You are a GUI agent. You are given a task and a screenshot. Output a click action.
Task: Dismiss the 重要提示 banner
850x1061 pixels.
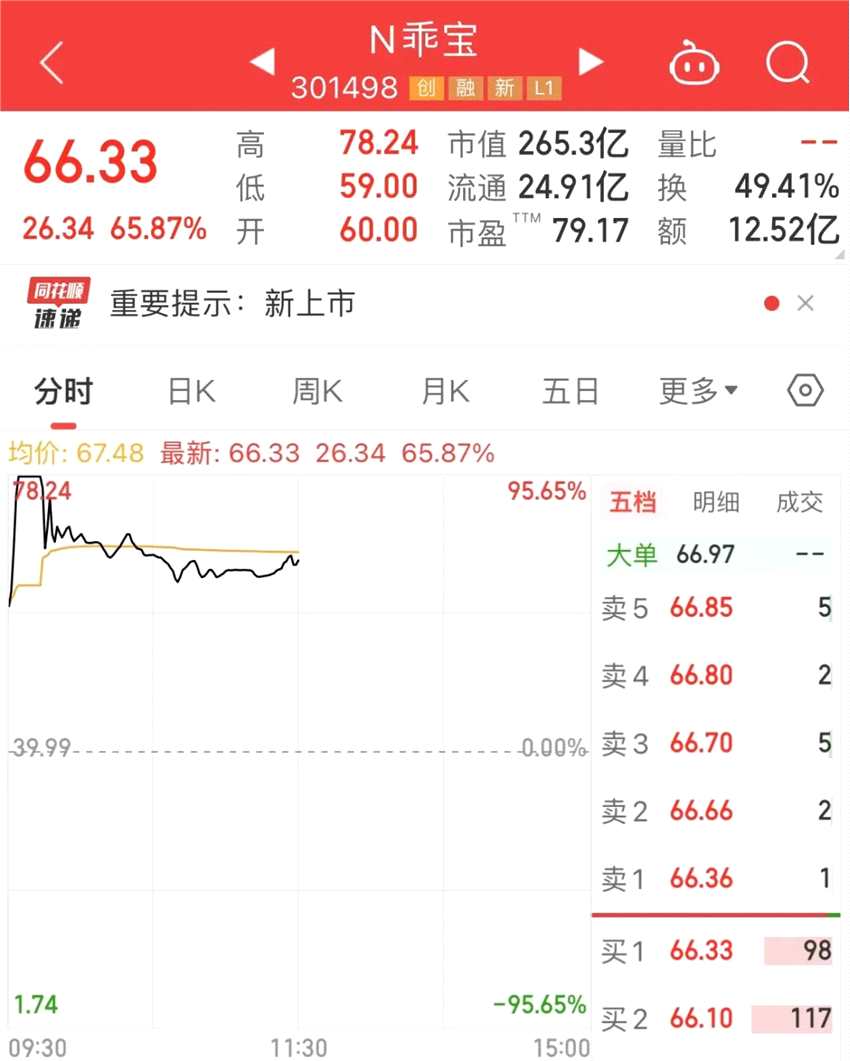806,304
